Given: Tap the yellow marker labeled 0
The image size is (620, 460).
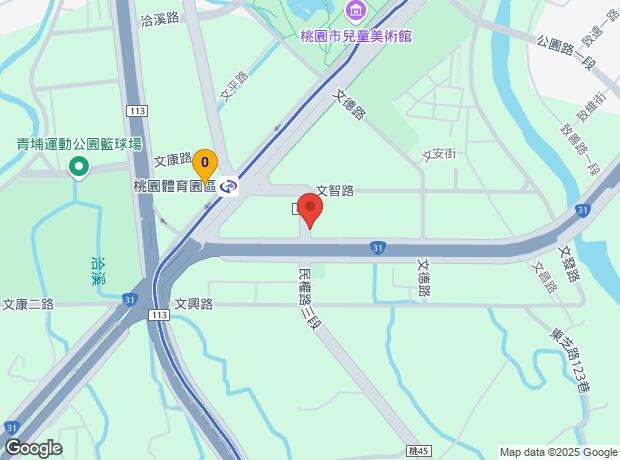Looking at the screenshot, I should [x=205, y=162].
